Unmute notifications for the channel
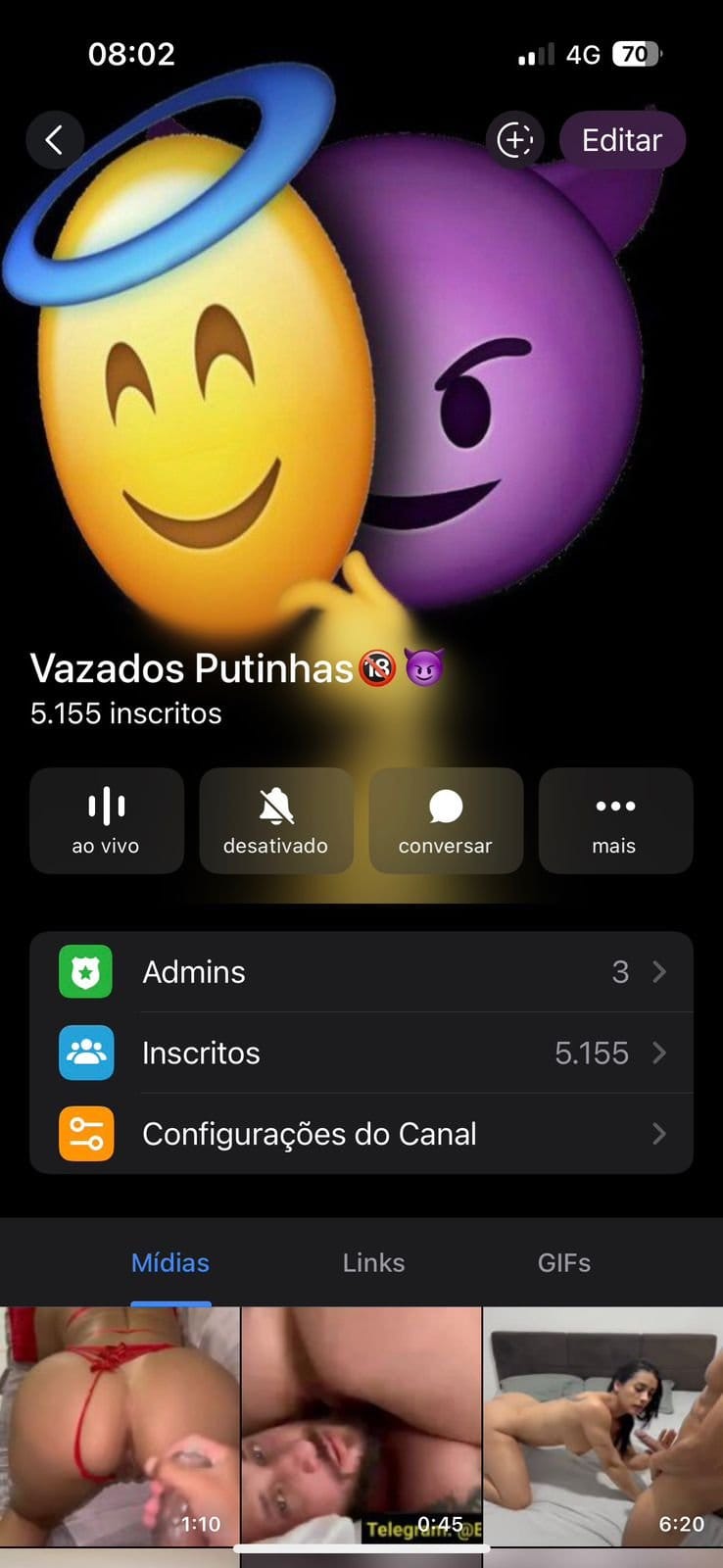 275,820
